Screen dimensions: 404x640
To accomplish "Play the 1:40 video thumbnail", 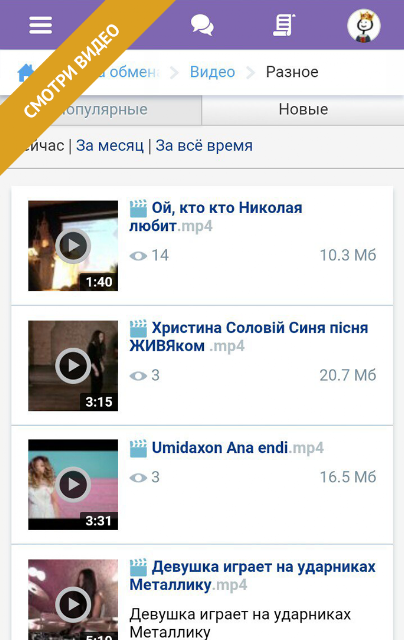I will (x=73, y=246).
